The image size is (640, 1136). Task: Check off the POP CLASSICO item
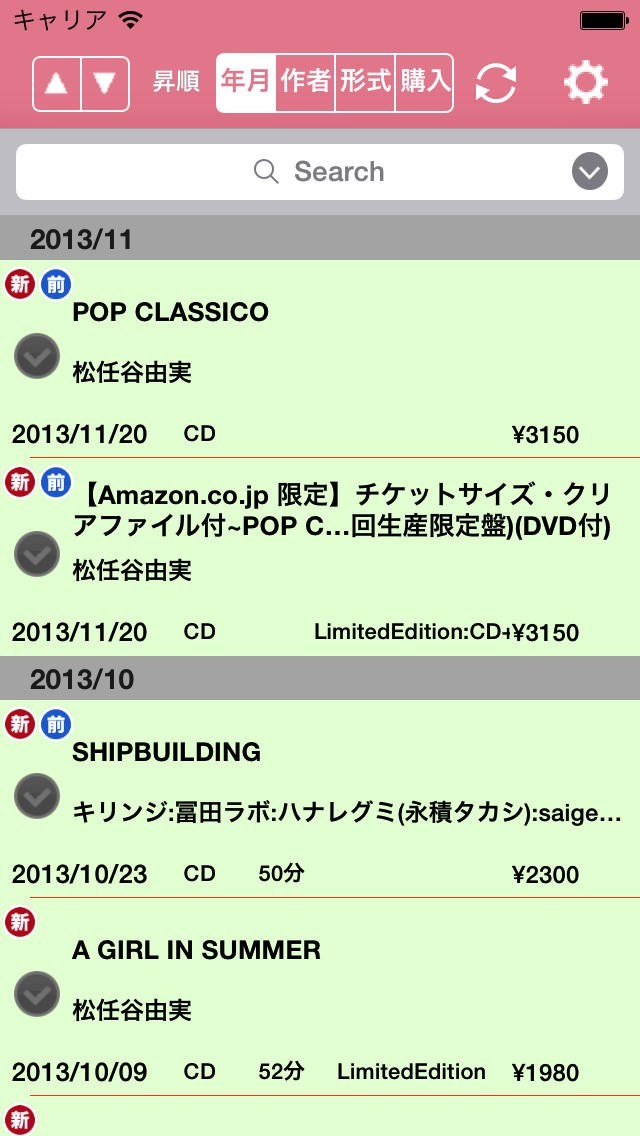pyautogui.click(x=37, y=357)
